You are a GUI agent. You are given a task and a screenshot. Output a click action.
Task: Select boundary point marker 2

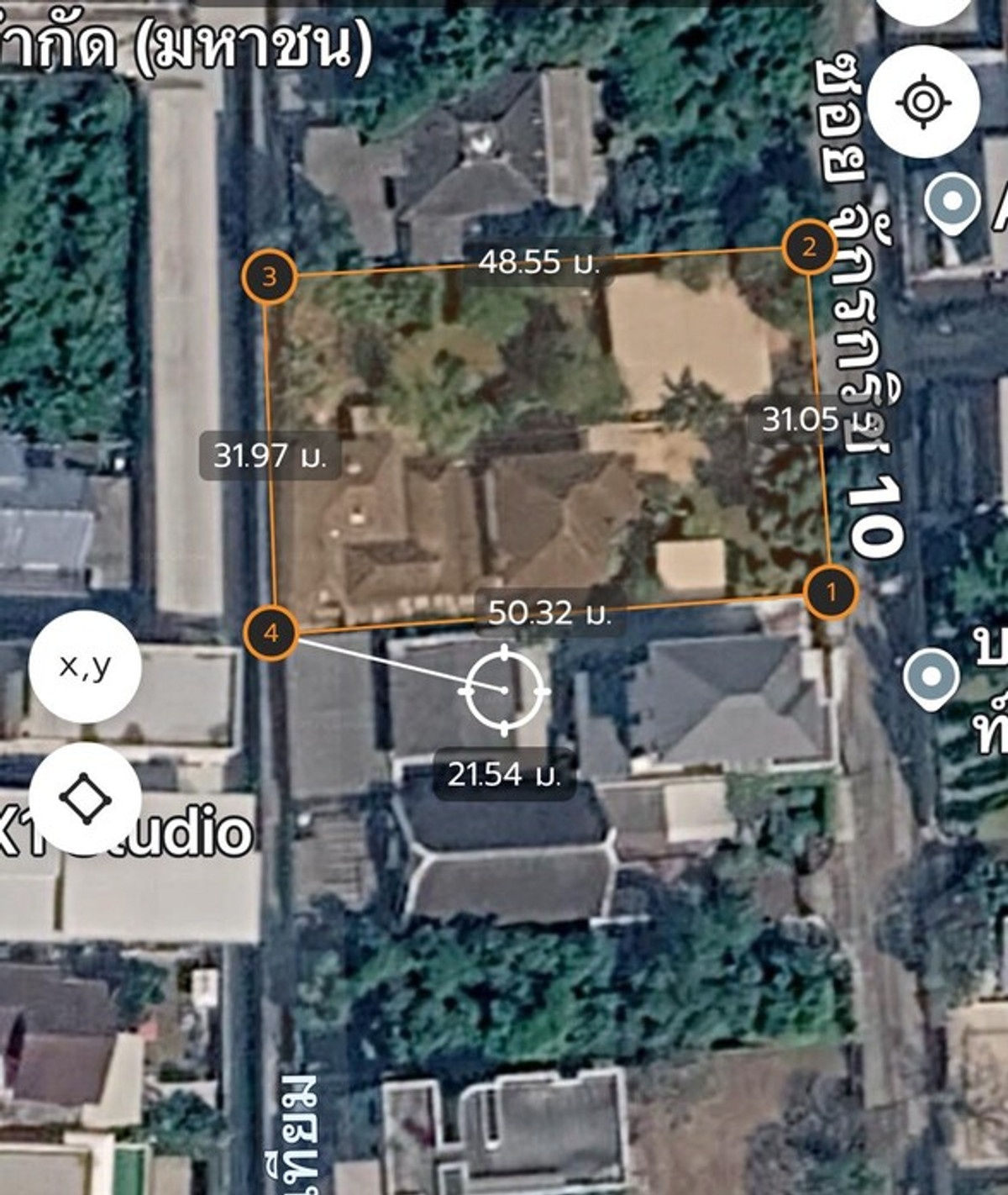(x=809, y=247)
